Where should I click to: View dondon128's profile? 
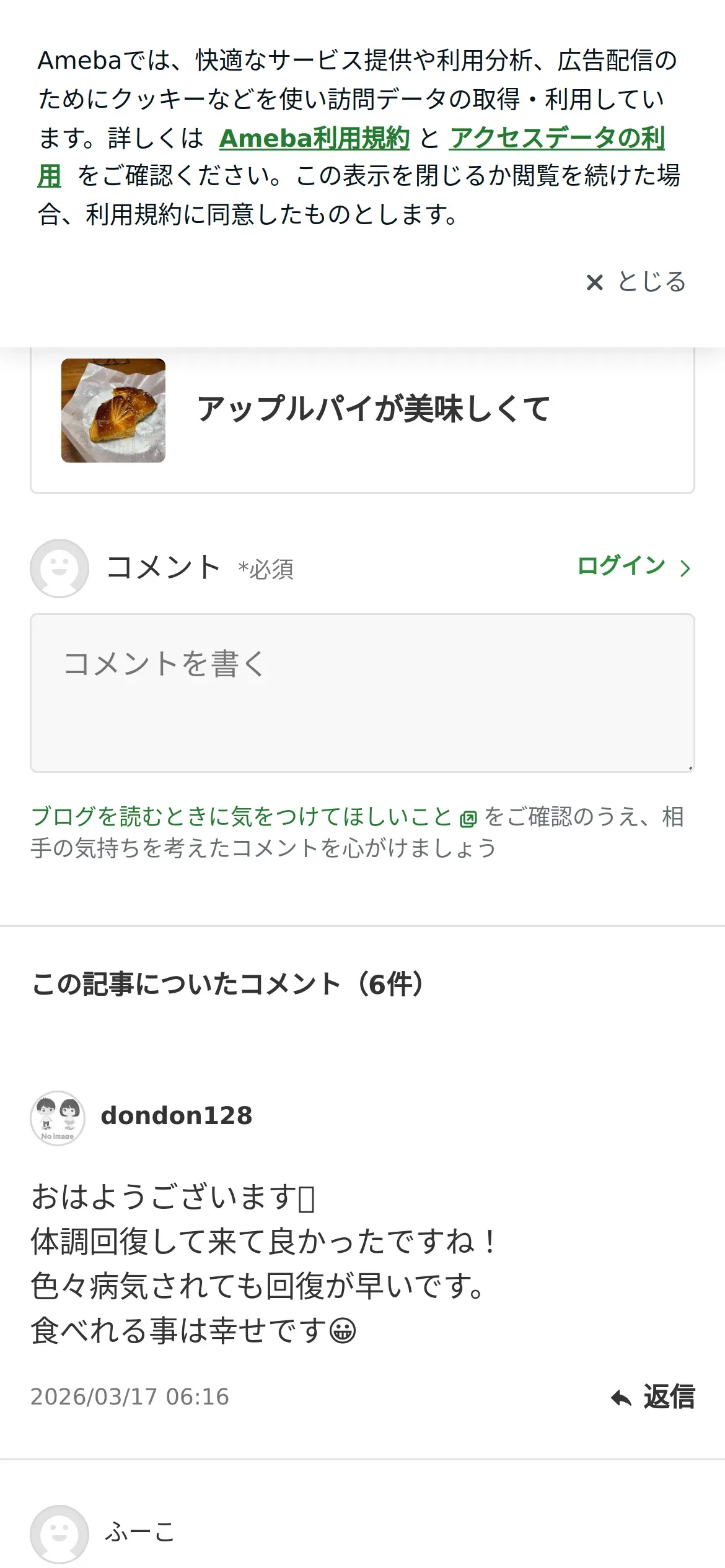(176, 1115)
